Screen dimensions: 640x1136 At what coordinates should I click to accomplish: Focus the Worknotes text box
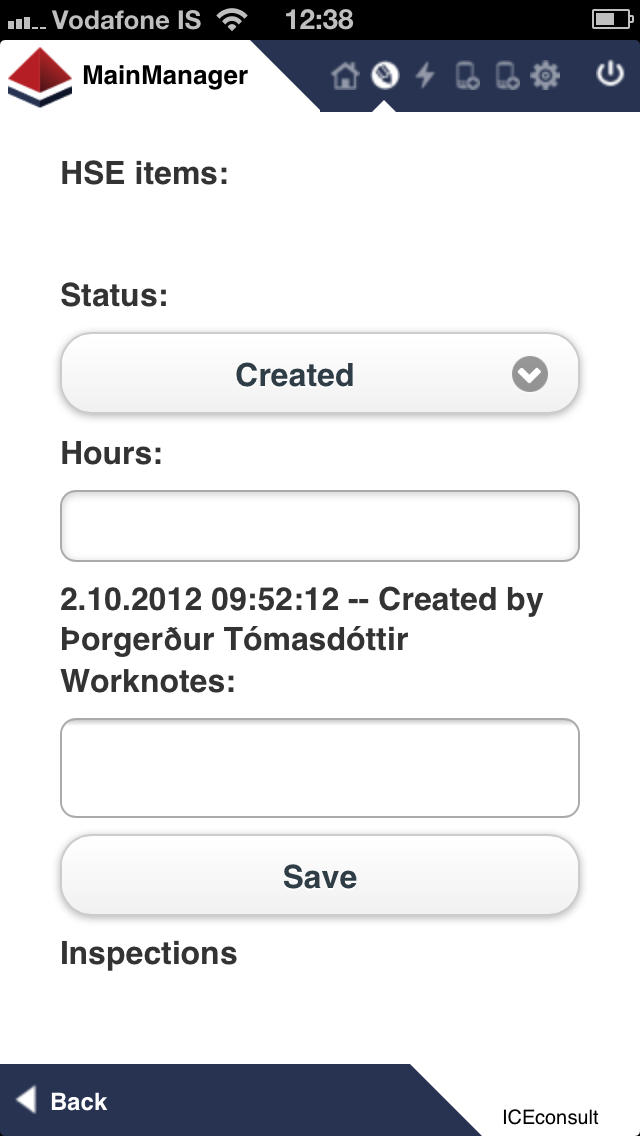point(320,768)
